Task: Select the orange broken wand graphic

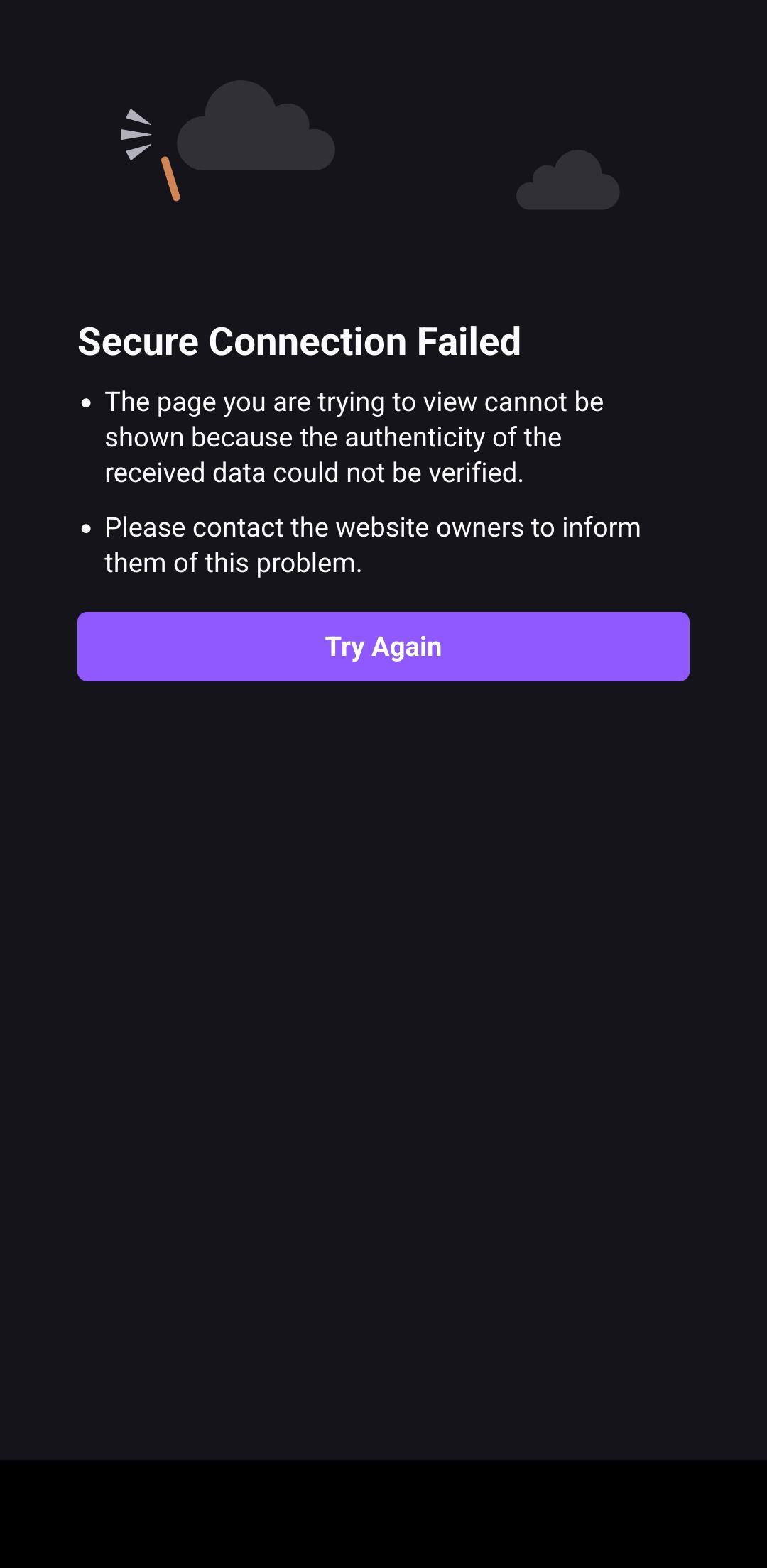Action: coord(170,177)
